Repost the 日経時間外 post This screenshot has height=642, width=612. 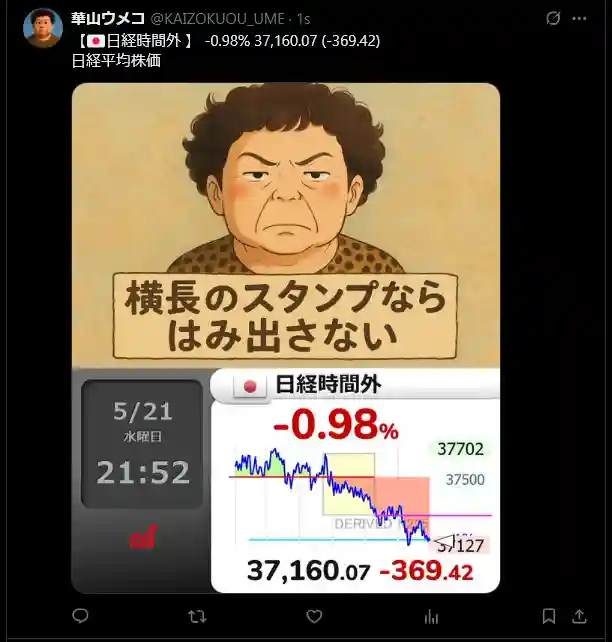(197, 616)
